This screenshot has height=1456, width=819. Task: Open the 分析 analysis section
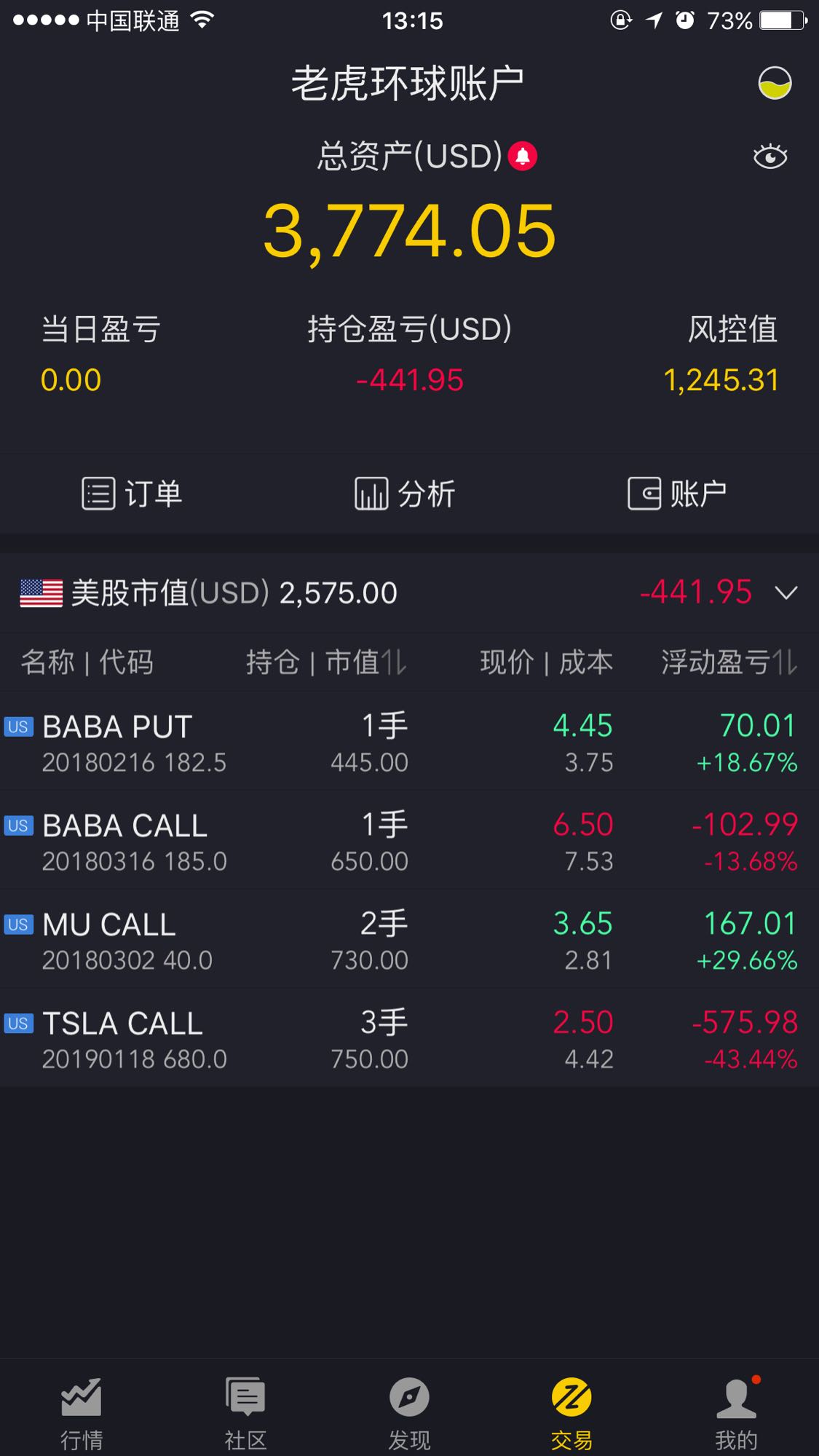click(x=405, y=494)
